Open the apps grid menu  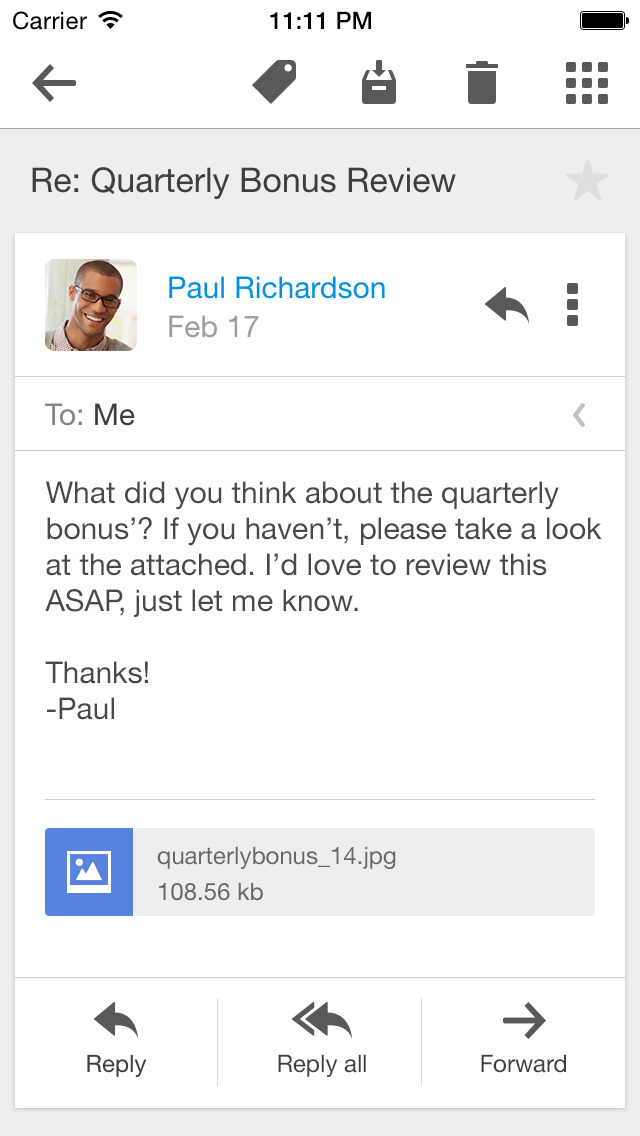586,83
